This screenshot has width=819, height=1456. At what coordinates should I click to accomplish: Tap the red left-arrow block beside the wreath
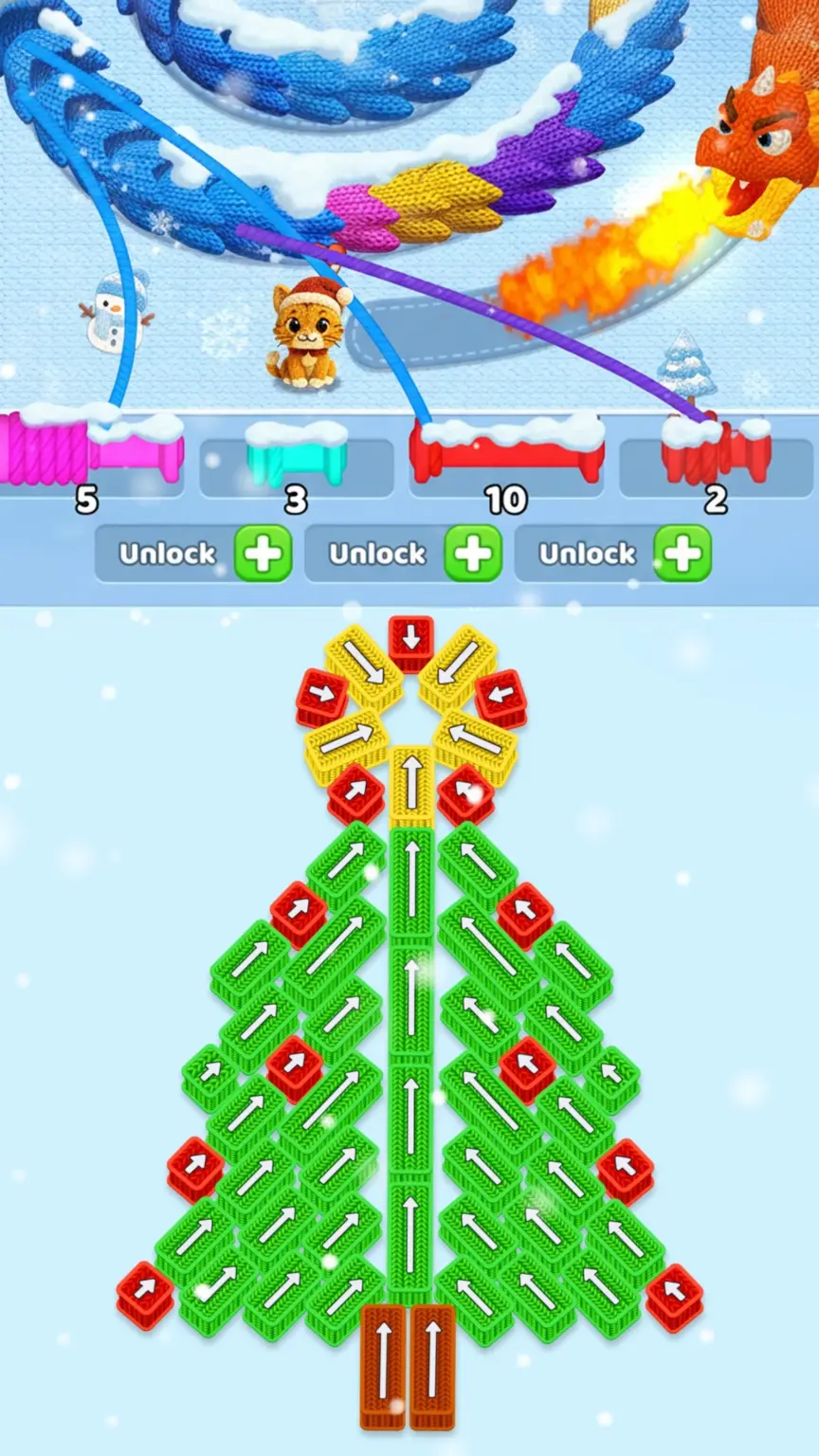pos(500,697)
